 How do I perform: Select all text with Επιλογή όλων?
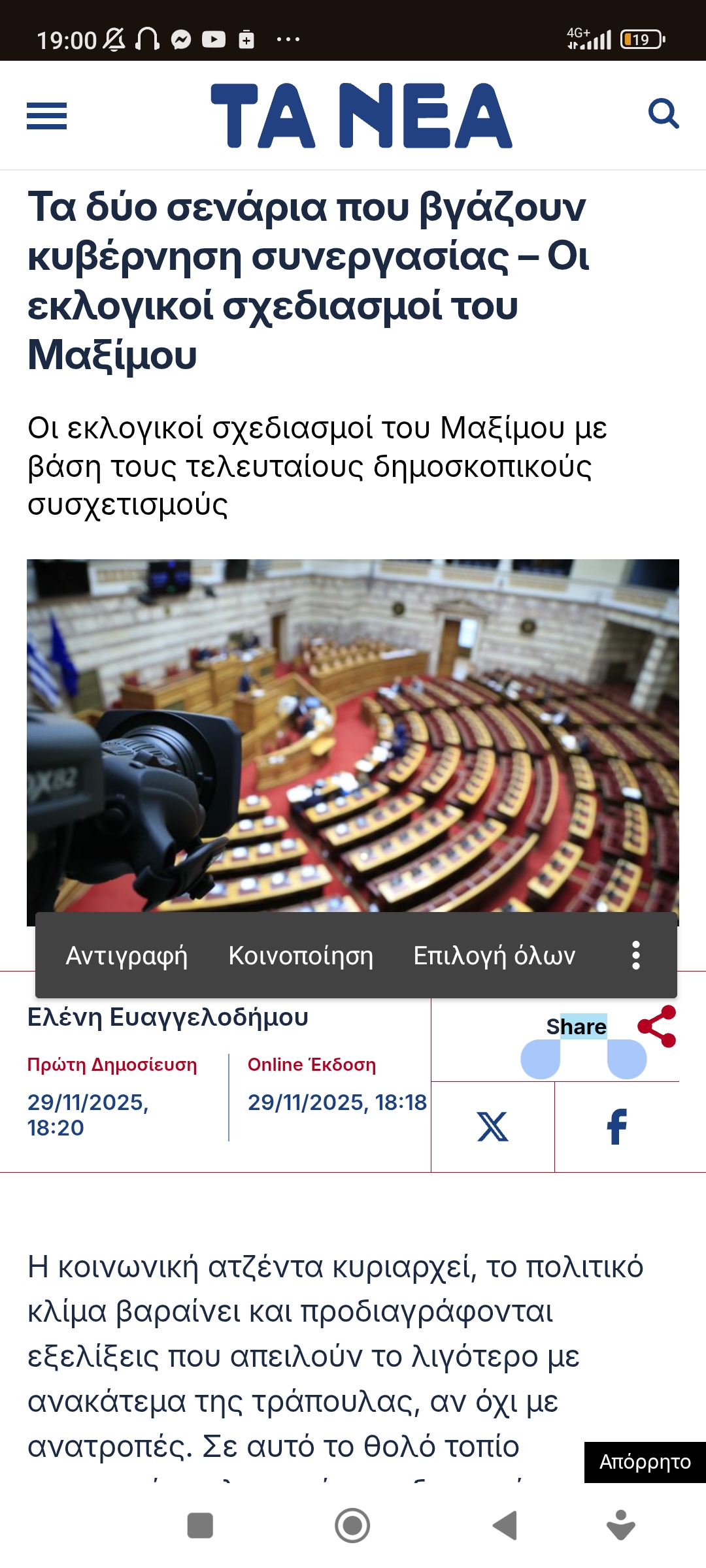click(x=494, y=955)
